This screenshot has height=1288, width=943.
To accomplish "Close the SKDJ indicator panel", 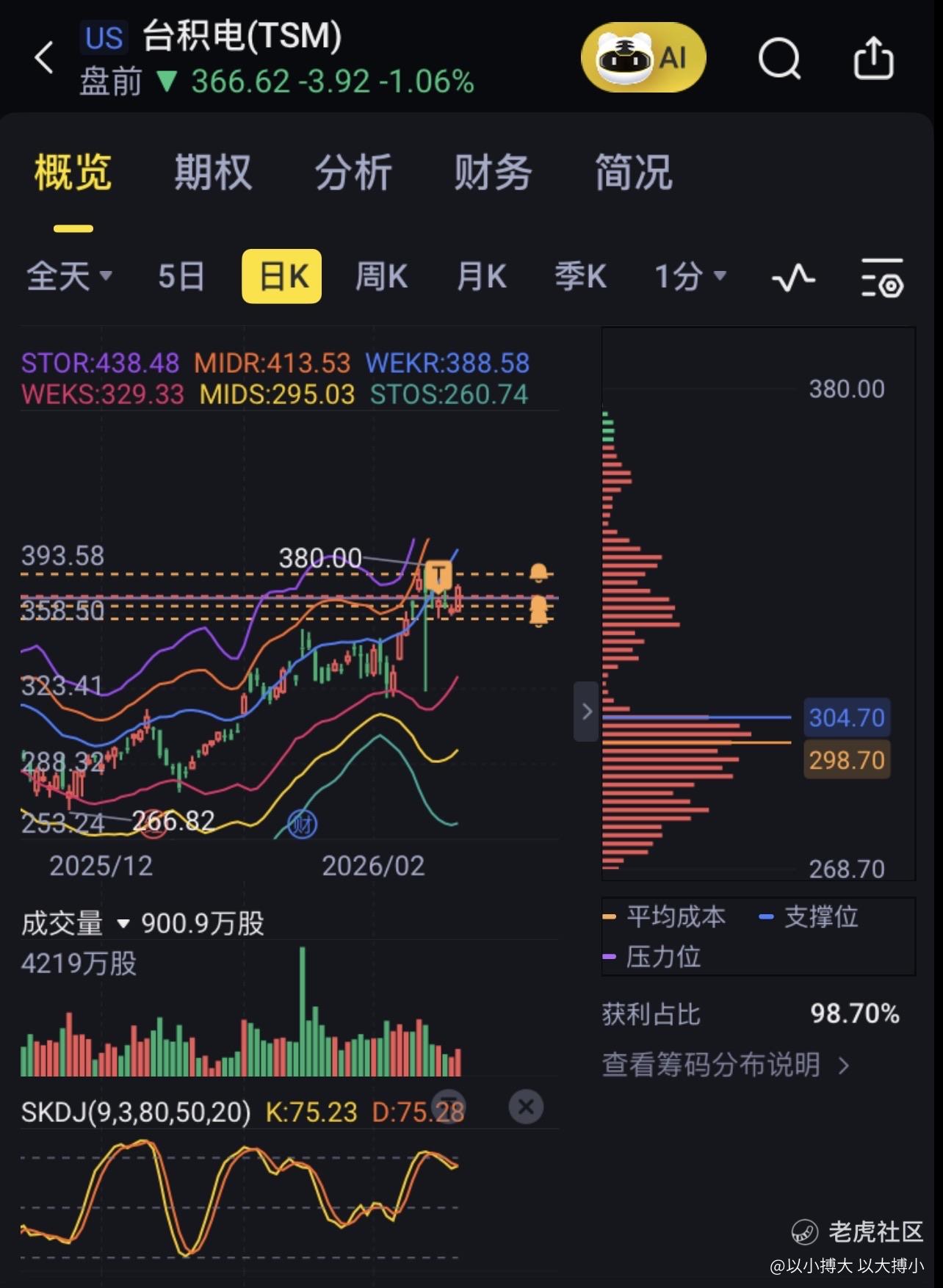I will pyautogui.click(x=526, y=1107).
